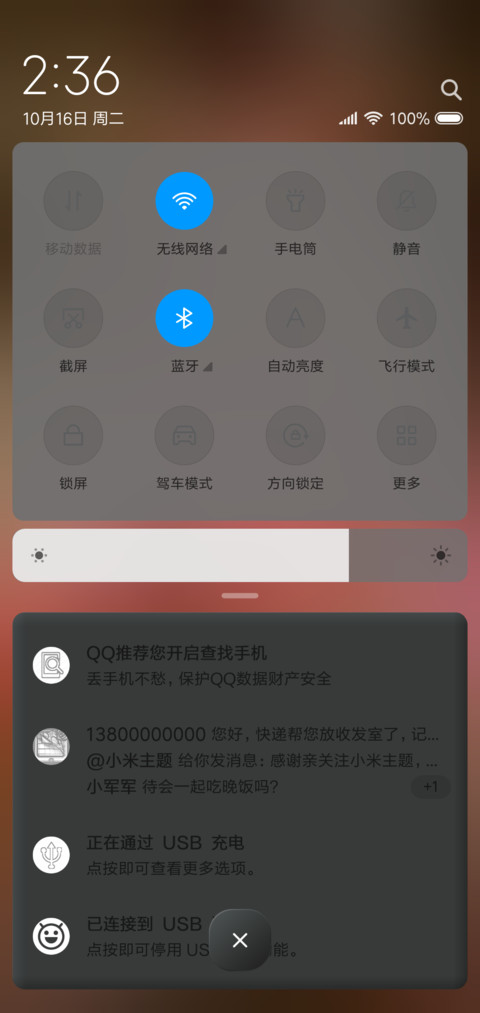The width and height of the screenshot is (480, 1013).
Task: Set brightness by tapping the slider bar
Action: [240, 556]
